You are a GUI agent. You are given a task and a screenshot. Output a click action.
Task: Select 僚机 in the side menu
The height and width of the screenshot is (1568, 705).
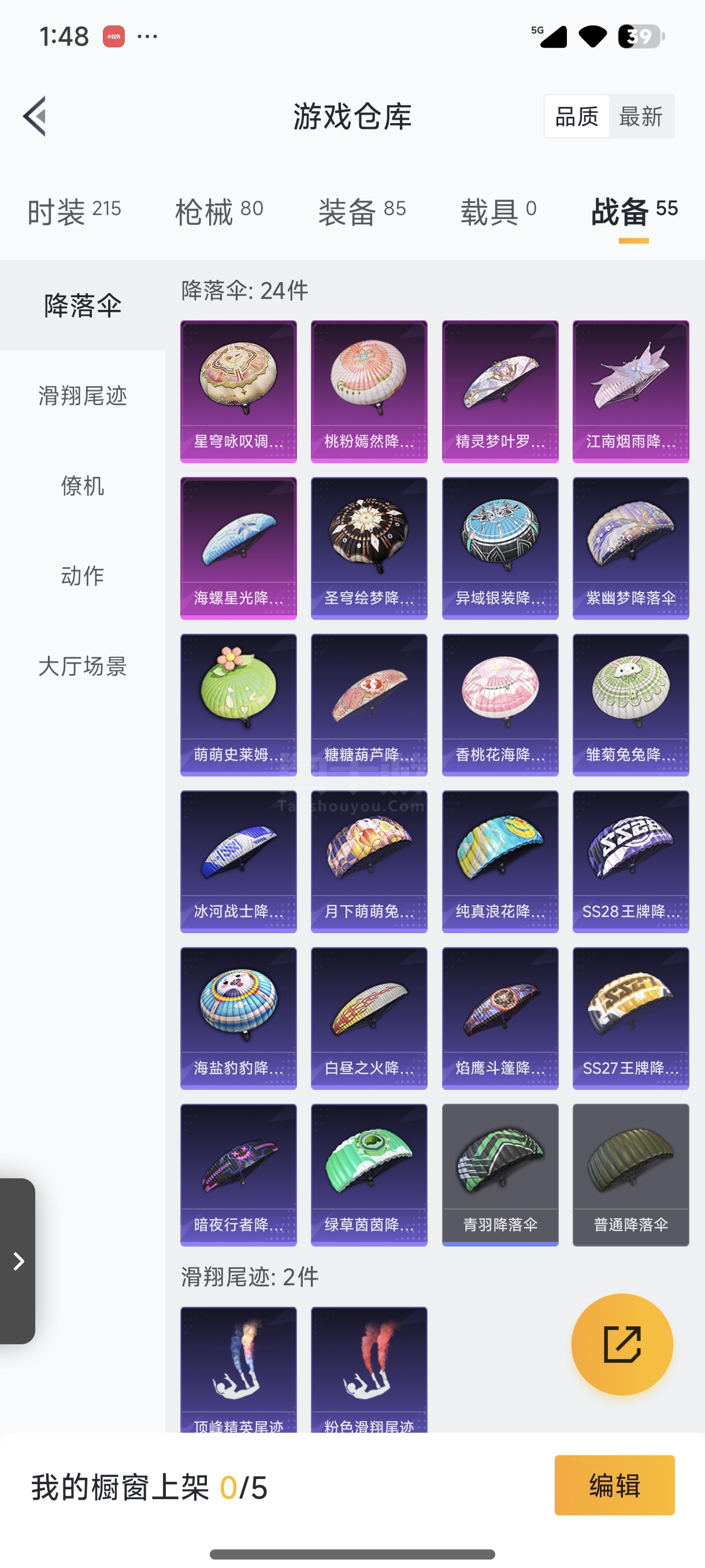pos(83,486)
